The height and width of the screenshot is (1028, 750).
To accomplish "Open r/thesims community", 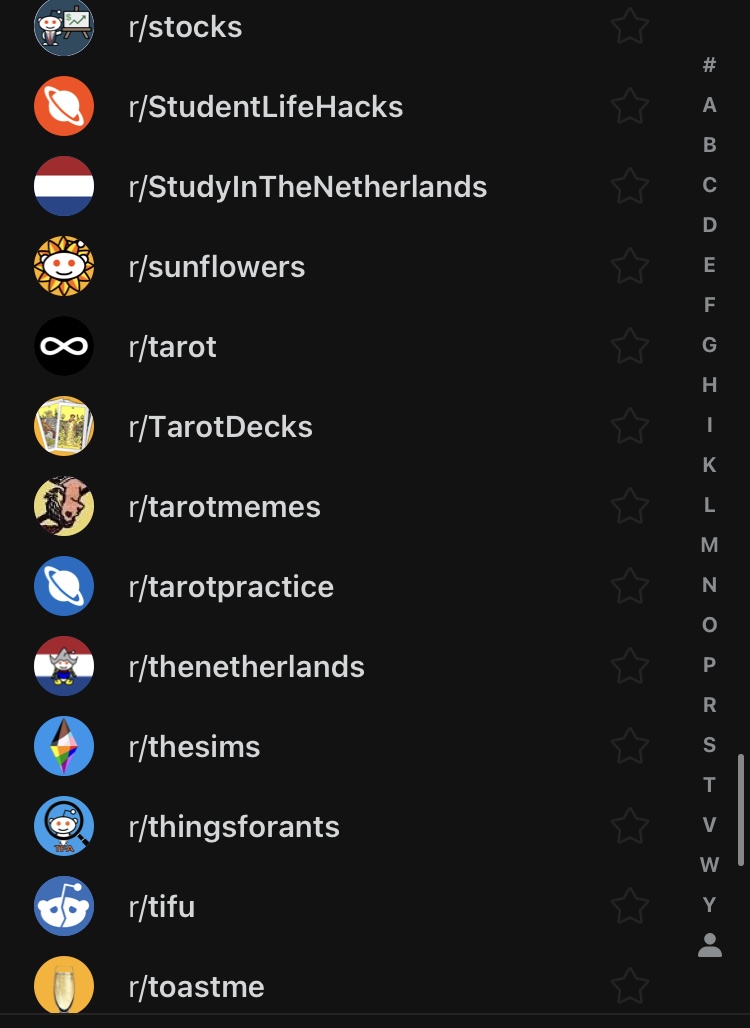I will [x=194, y=747].
